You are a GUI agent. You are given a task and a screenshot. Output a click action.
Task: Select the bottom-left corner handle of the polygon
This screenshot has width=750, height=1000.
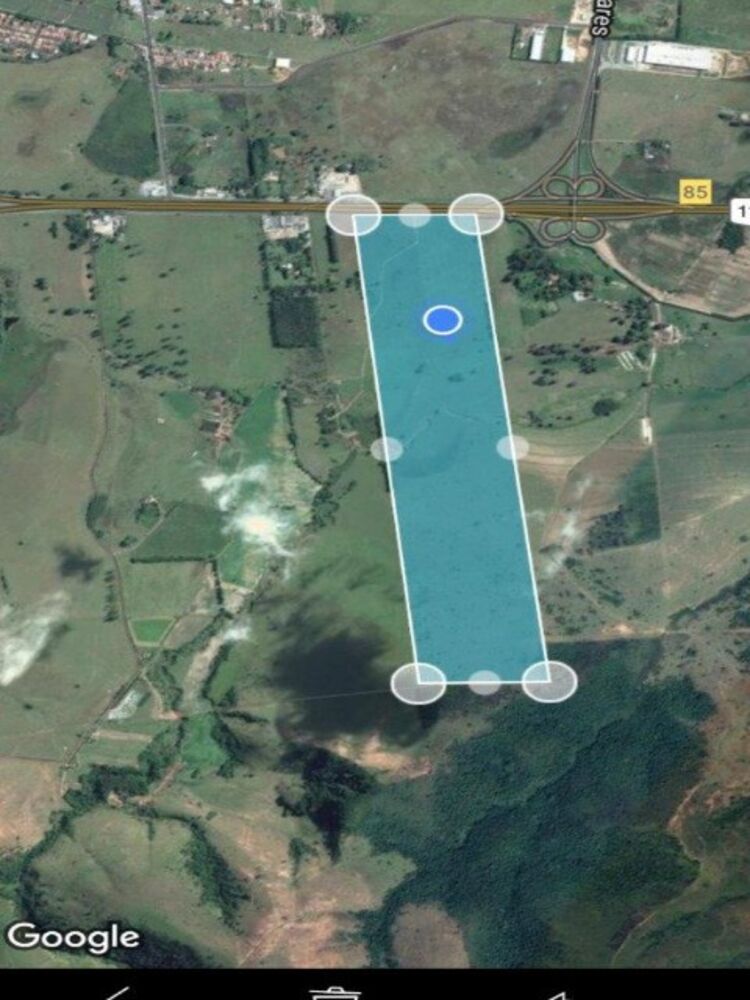pyautogui.click(x=418, y=683)
